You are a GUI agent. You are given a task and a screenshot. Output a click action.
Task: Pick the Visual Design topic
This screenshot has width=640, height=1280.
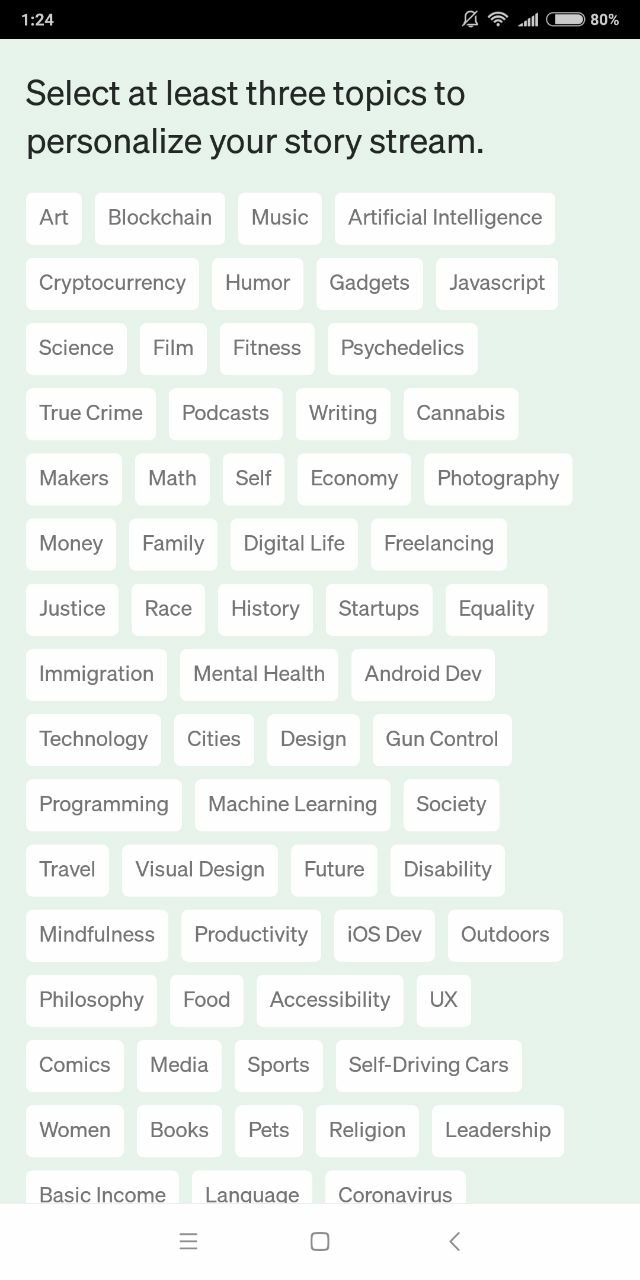[200, 869]
